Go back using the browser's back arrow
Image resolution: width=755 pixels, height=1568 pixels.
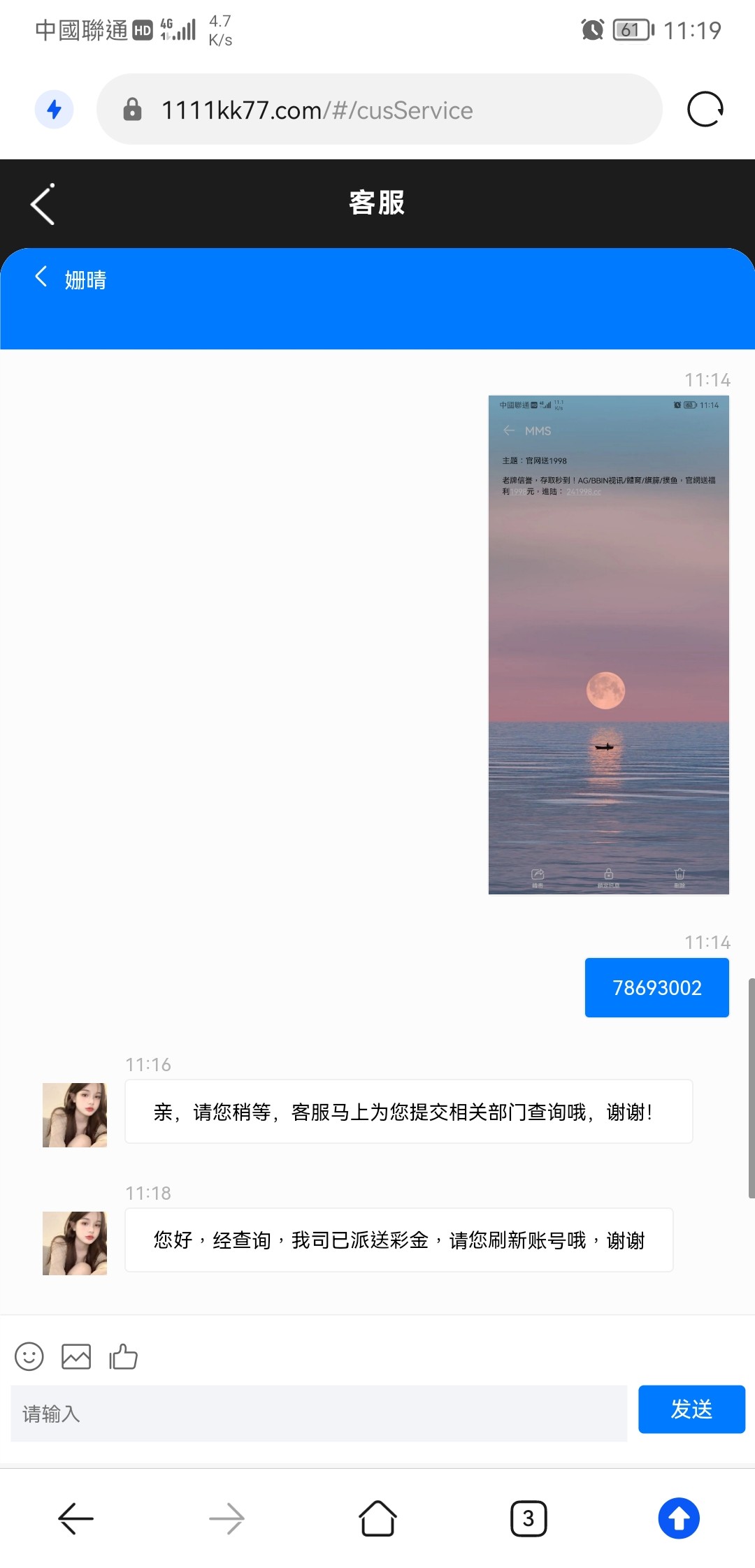pos(75,1518)
